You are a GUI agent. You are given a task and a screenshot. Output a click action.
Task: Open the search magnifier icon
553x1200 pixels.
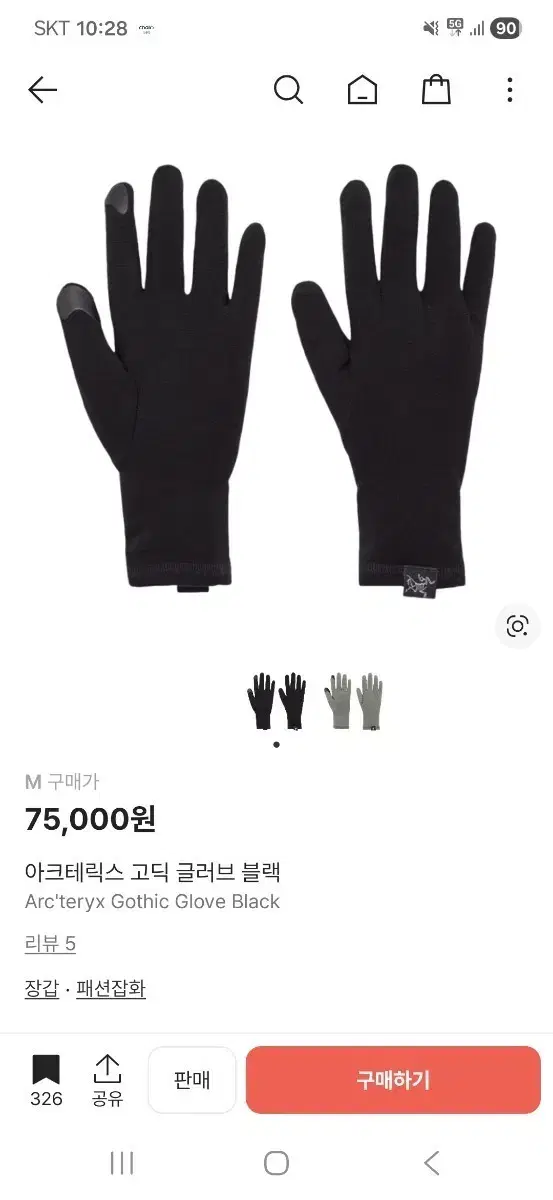[x=288, y=91]
